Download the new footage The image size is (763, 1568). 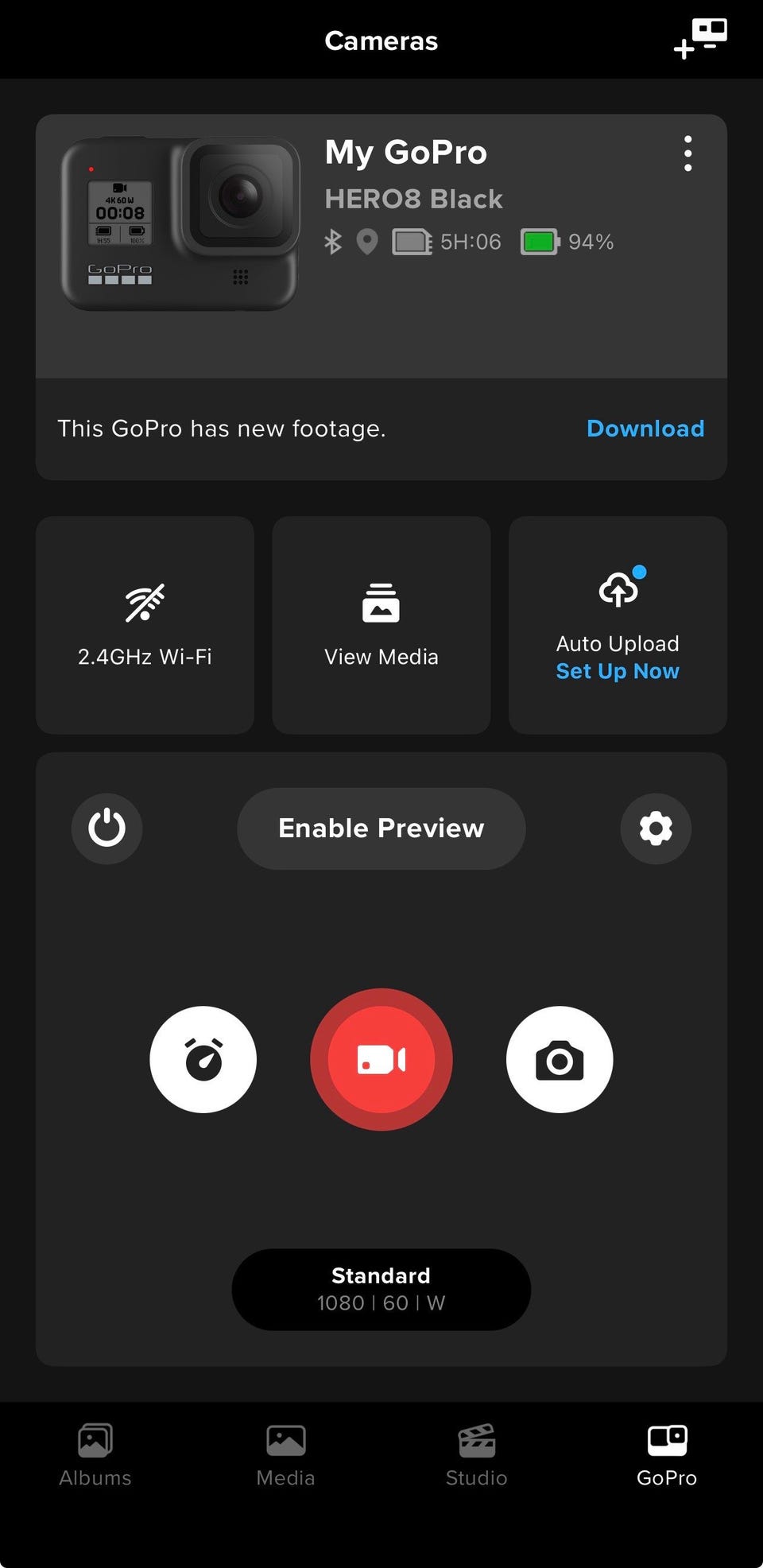point(645,429)
